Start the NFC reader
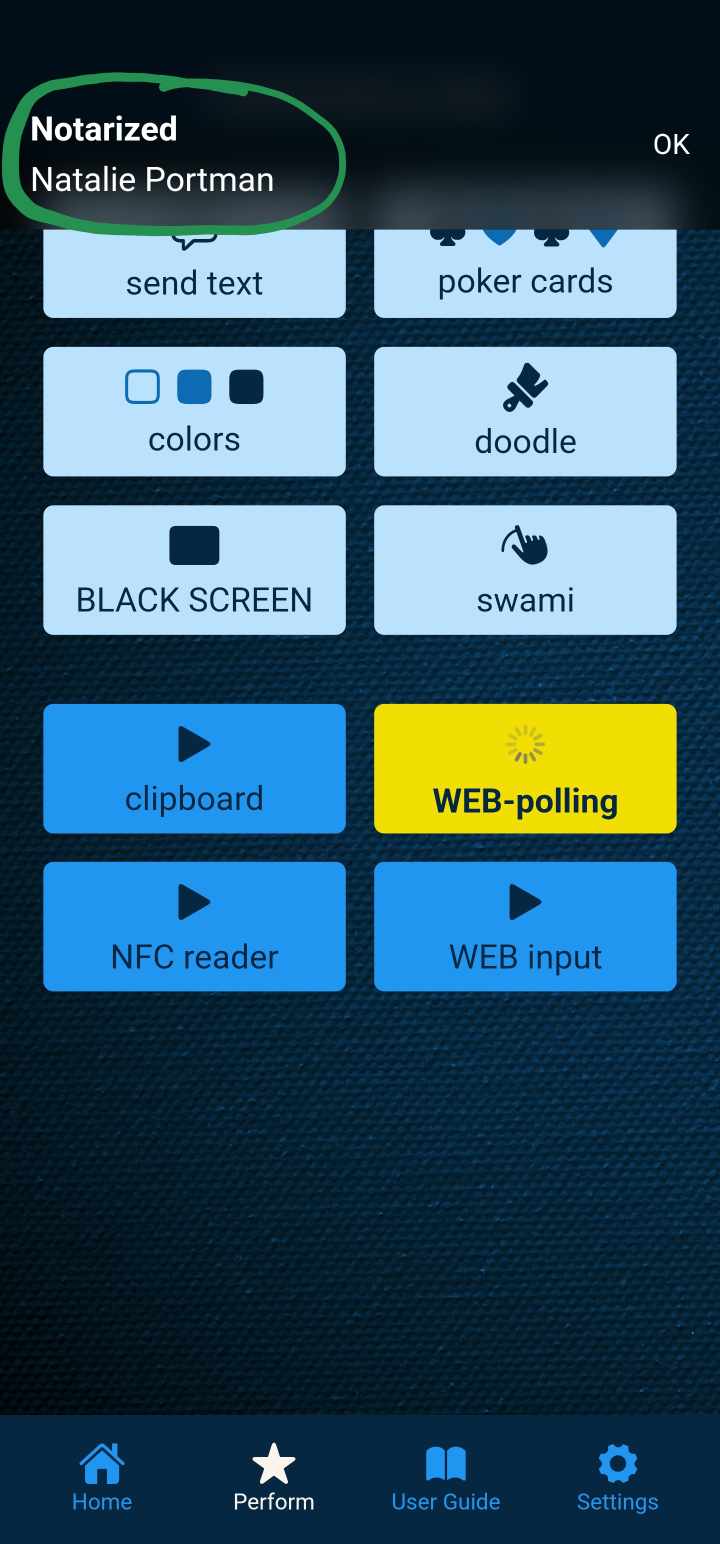Viewport: 720px width, 1544px height. click(194, 926)
